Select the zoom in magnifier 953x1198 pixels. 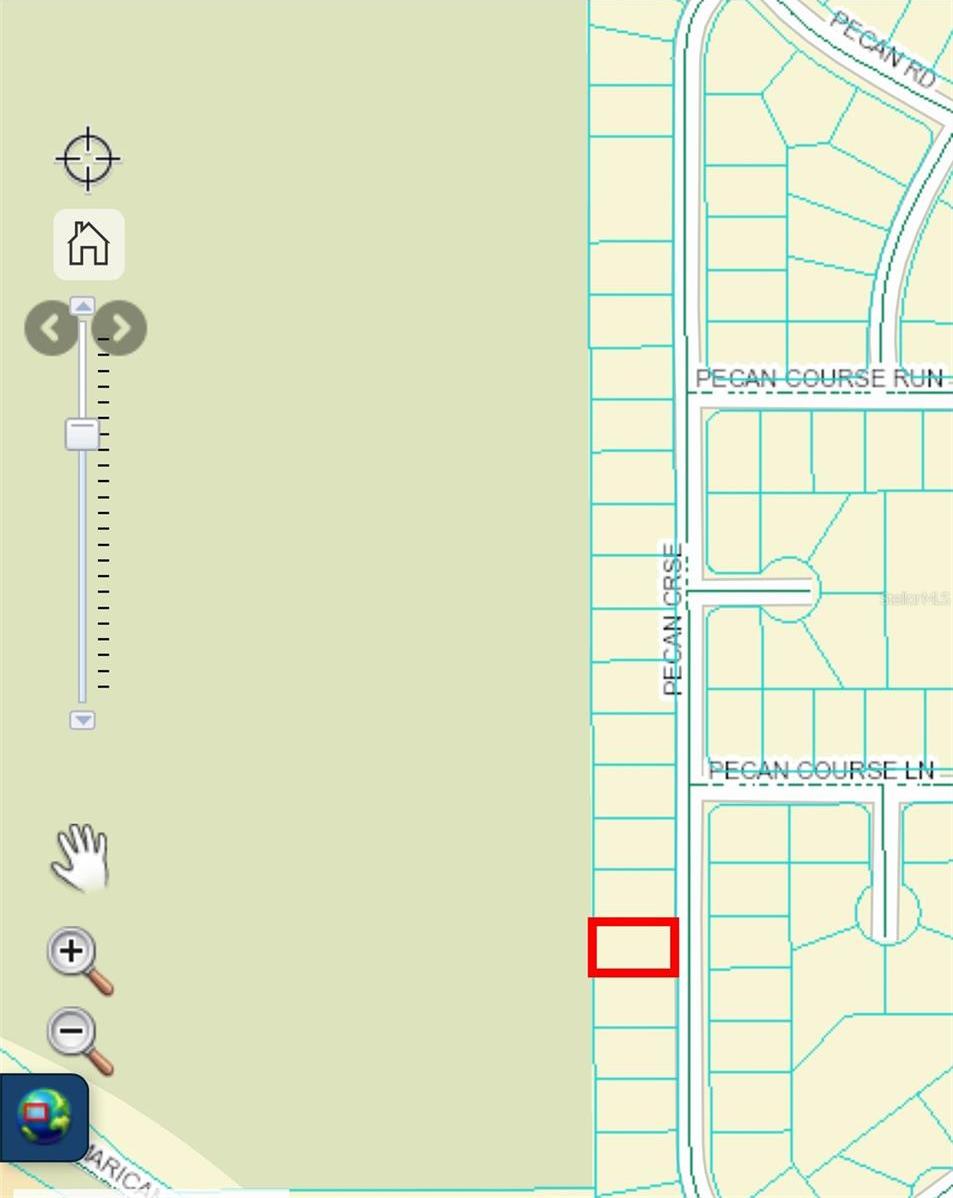pyautogui.click(x=78, y=958)
